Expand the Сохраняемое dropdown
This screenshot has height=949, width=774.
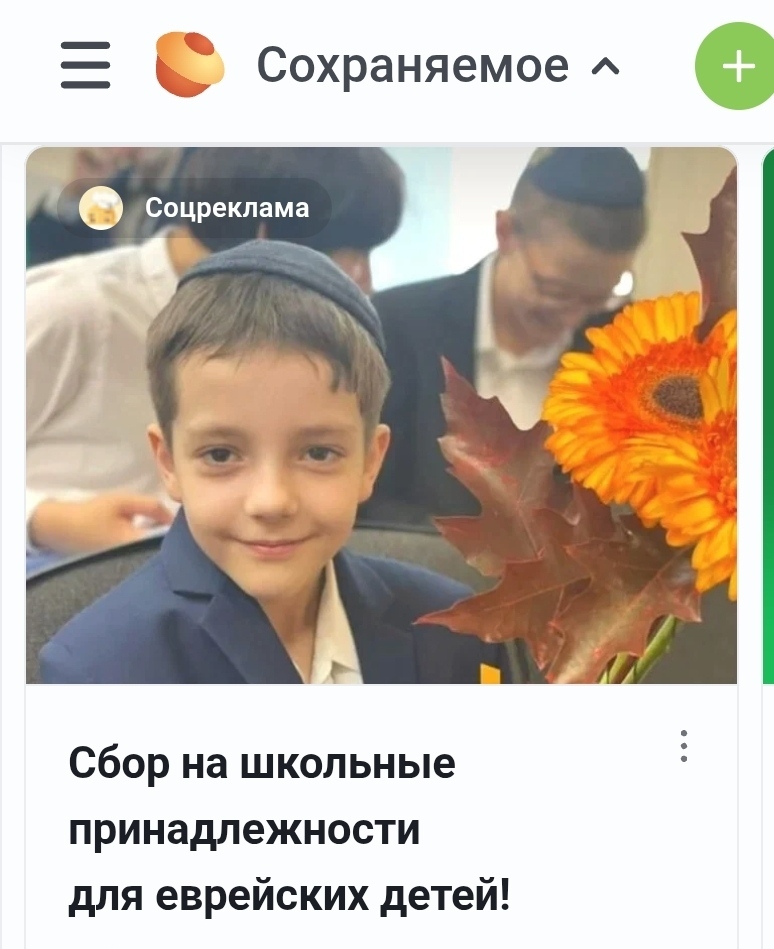point(438,65)
